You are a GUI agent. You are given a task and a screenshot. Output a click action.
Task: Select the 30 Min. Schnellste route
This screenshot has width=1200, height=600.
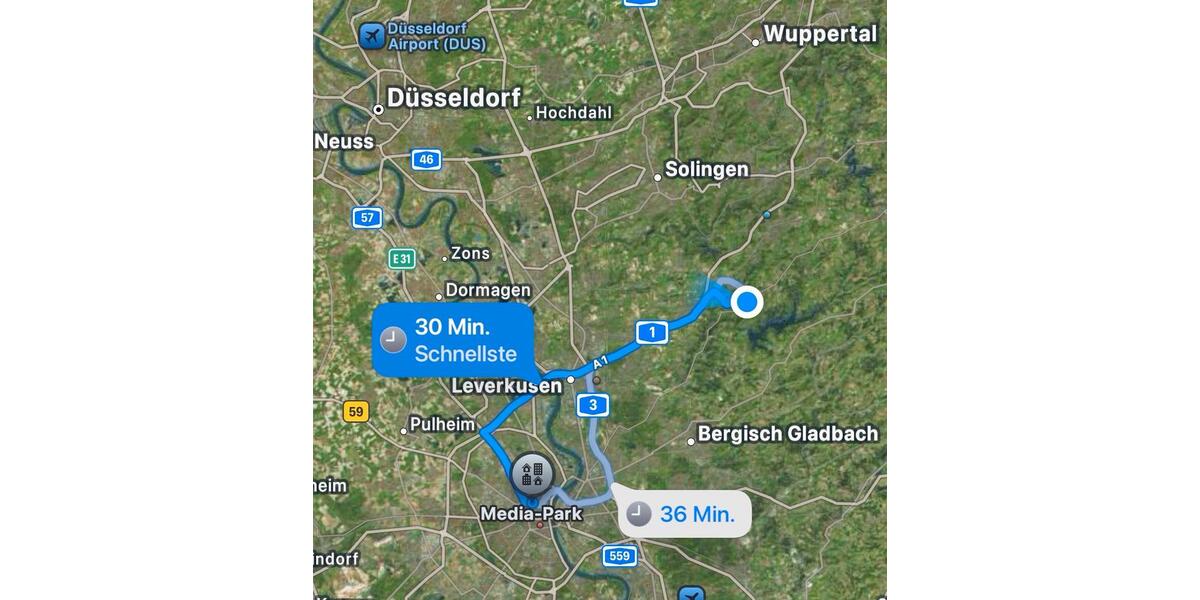pos(453,339)
